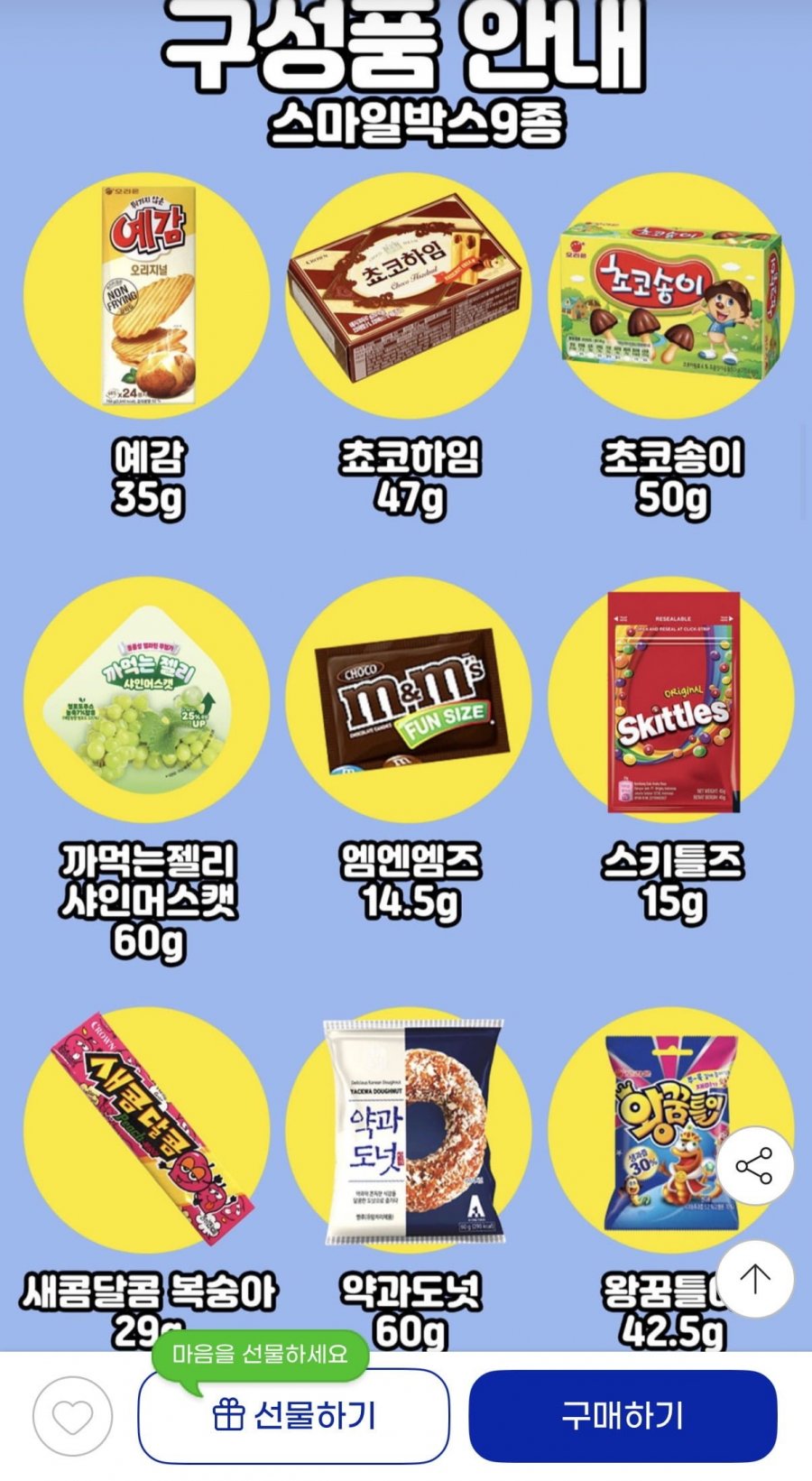Add product to wishlist with heart icon
This screenshot has height=1481, width=812.
pyautogui.click(x=72, y=1416)
